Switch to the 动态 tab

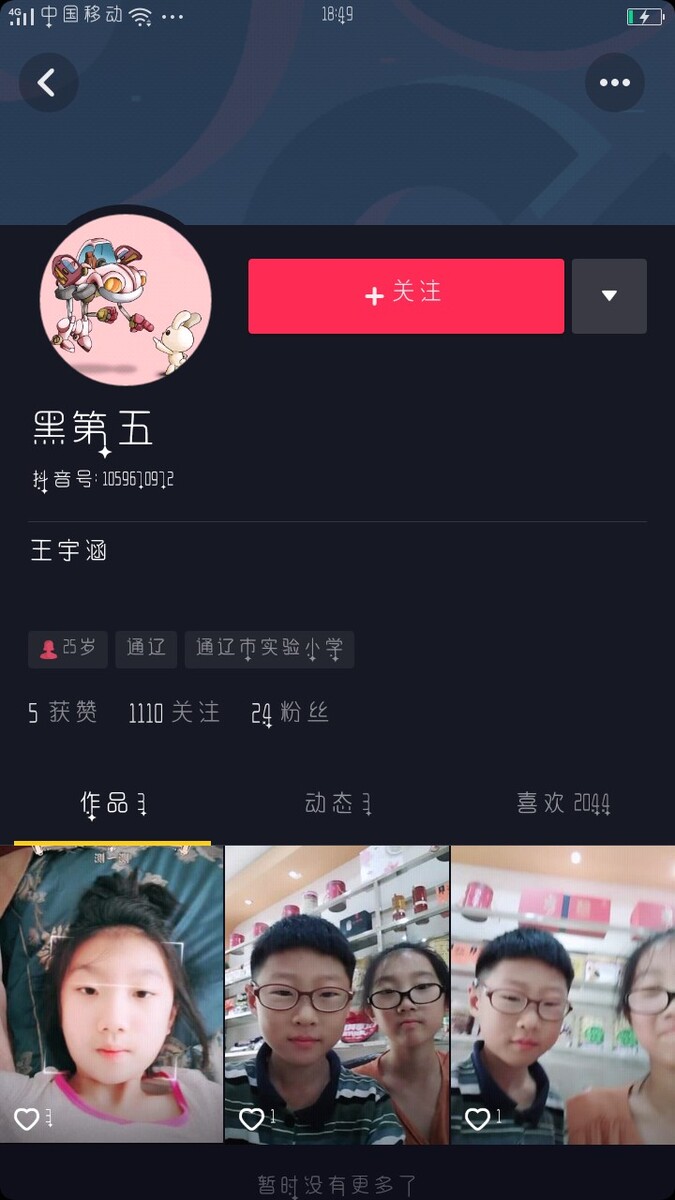[x=338, y=803]
